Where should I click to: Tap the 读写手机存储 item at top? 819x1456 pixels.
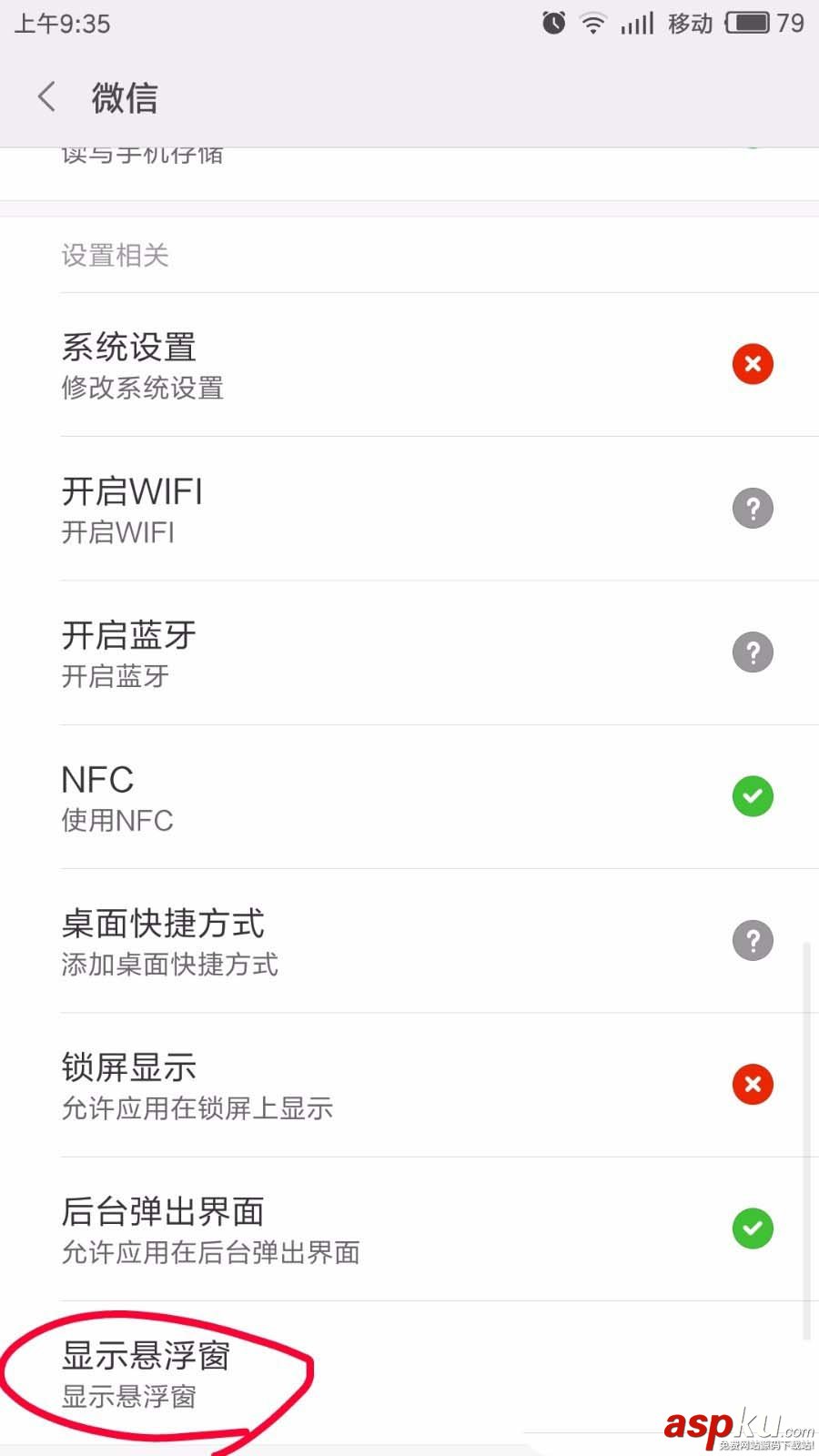tap(141, 155)
